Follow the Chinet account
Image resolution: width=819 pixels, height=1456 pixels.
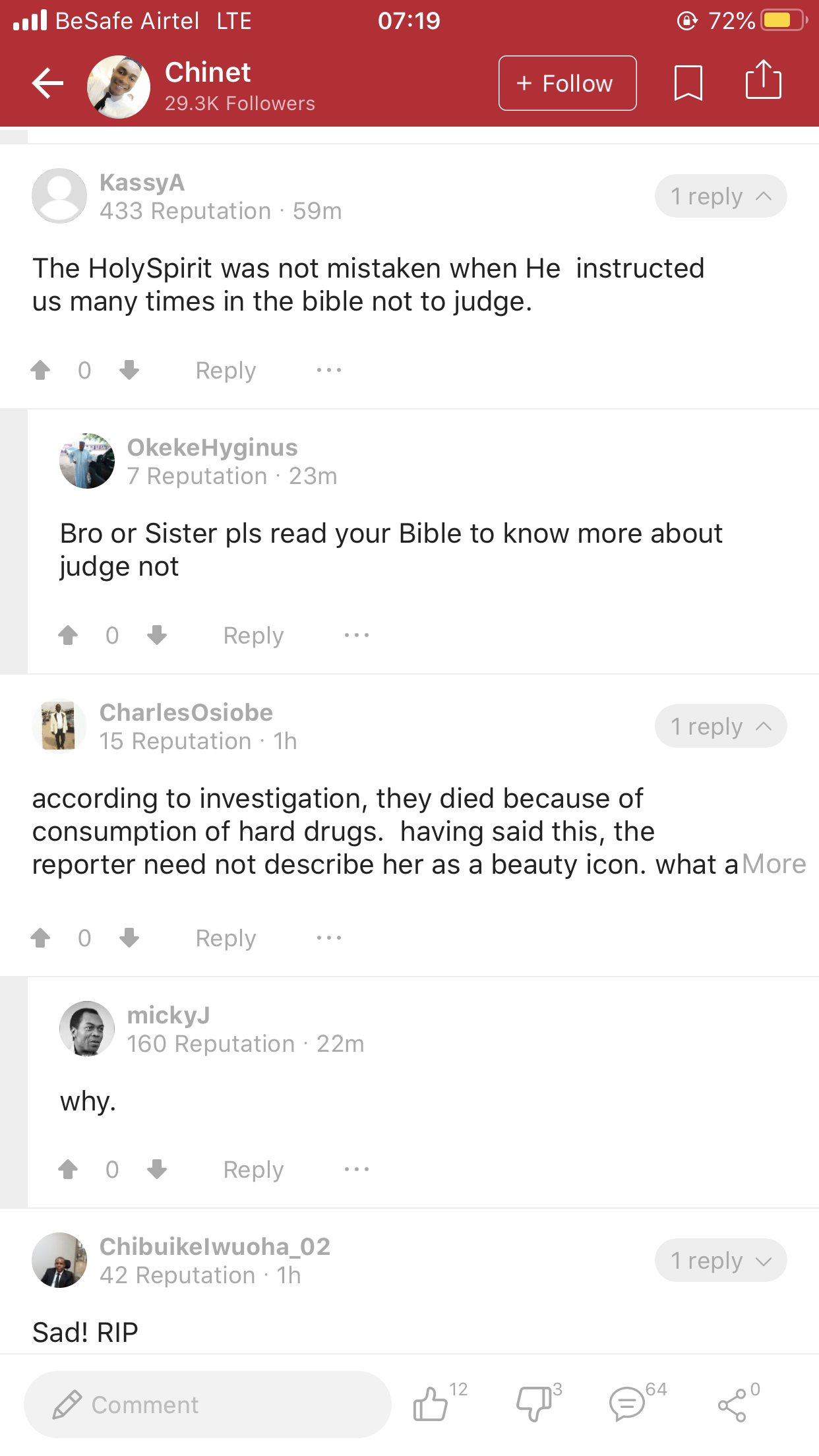tap(567, 84)
